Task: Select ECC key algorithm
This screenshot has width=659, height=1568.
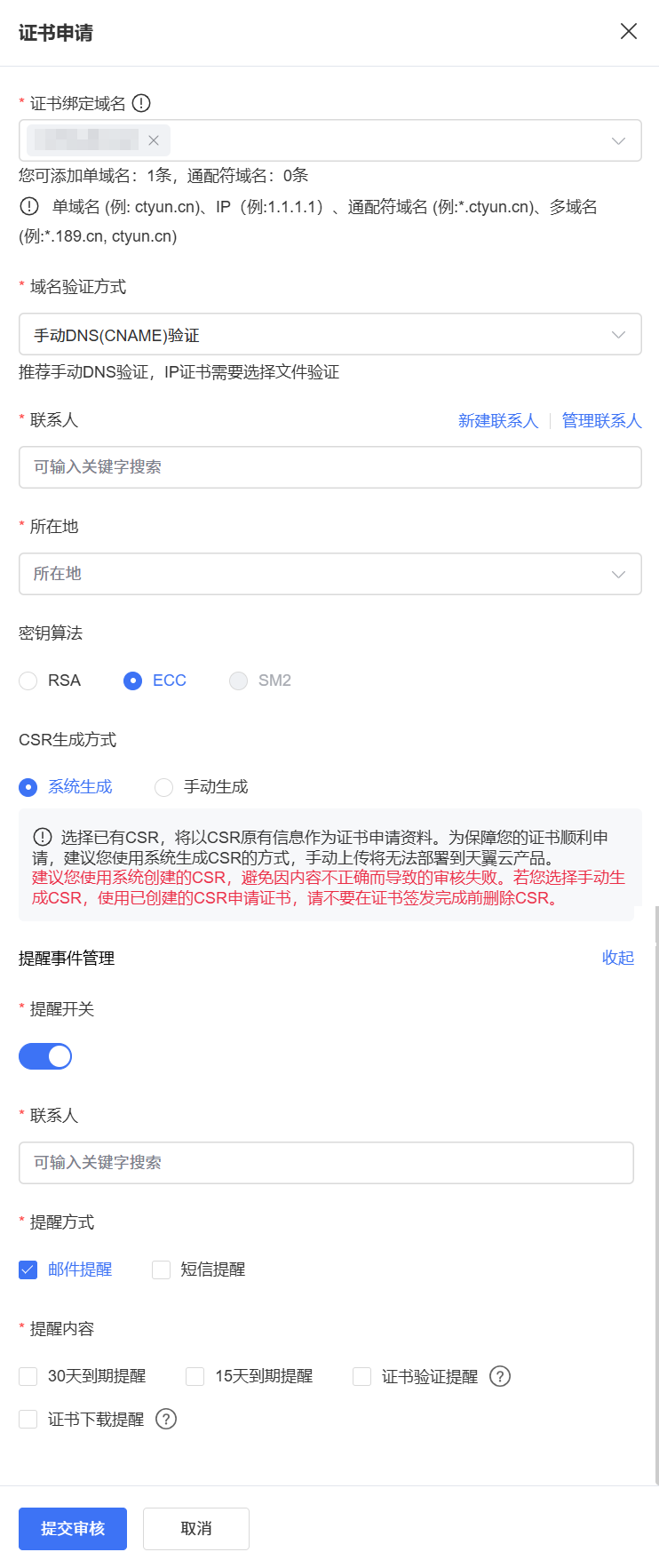Action: pyautogui.click(x=133, y=681)
